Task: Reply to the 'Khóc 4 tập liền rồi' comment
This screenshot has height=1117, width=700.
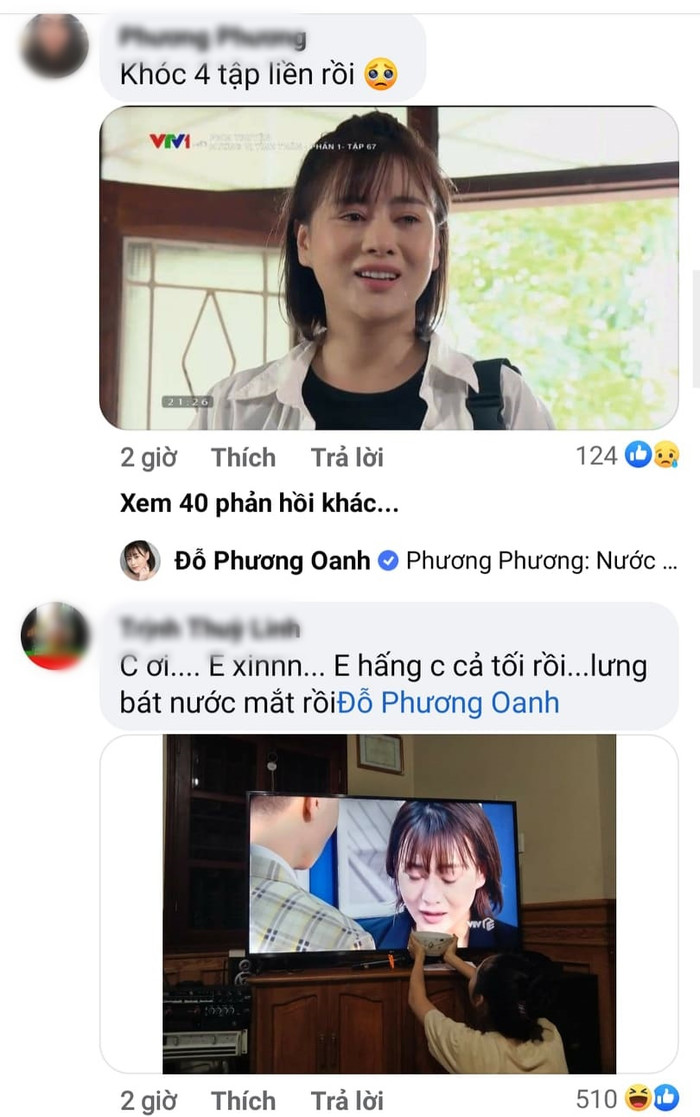Action: pyautogui.click(x=347, y=458)
